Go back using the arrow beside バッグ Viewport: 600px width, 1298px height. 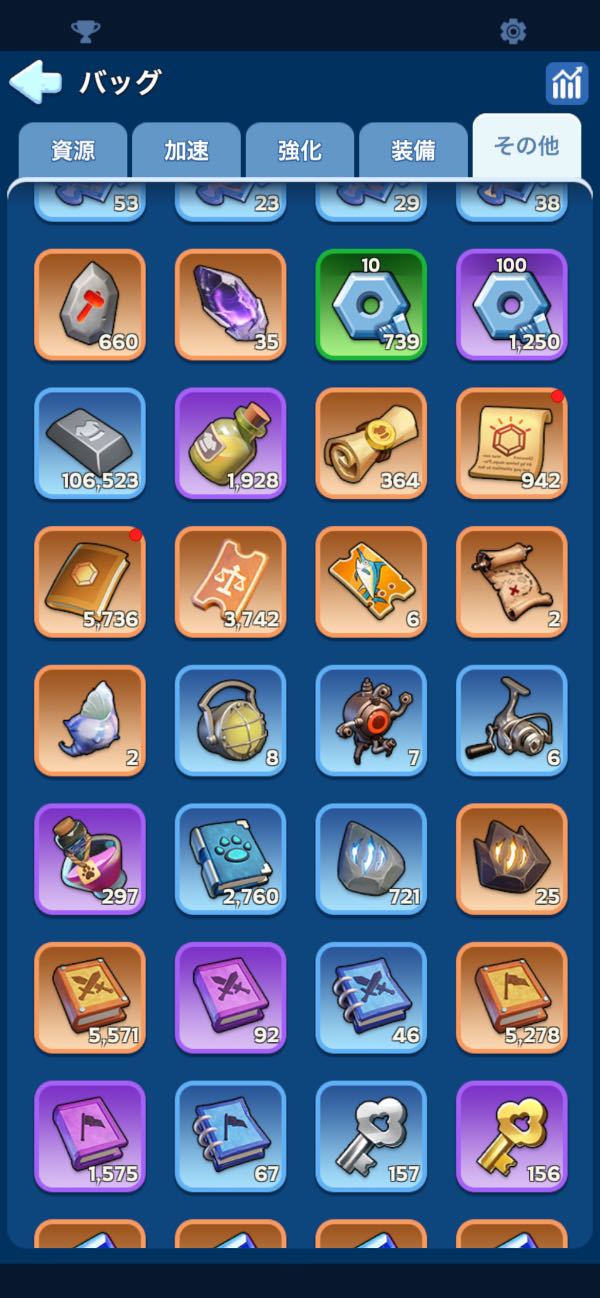36,82
